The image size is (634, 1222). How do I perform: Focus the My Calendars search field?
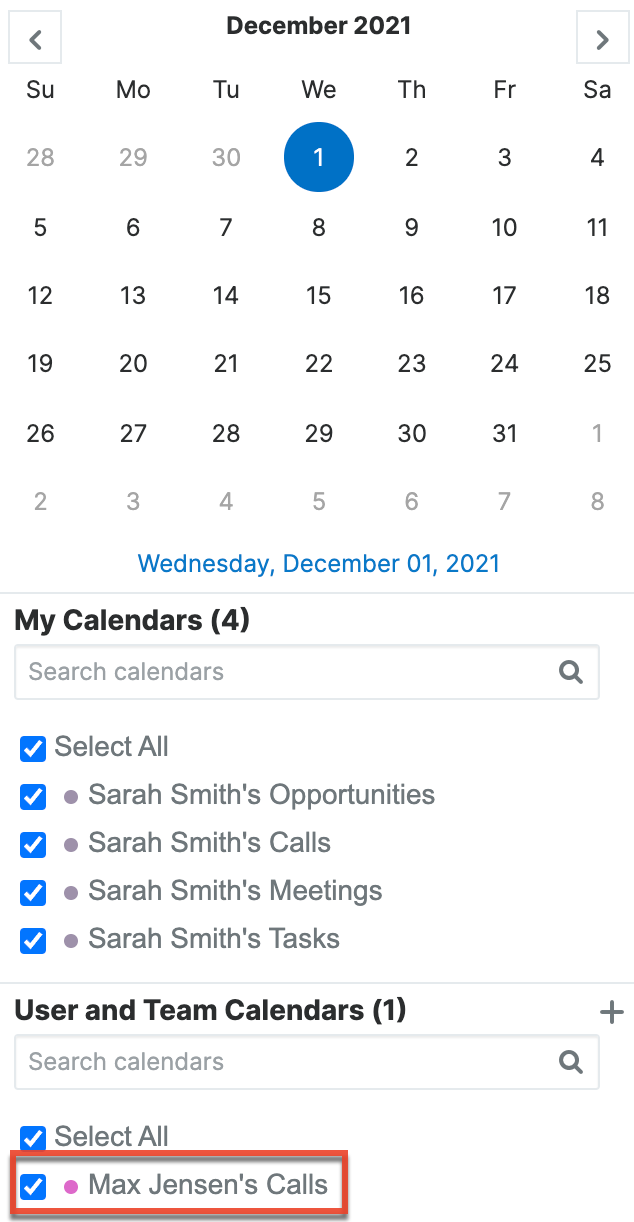coord(285,672)
